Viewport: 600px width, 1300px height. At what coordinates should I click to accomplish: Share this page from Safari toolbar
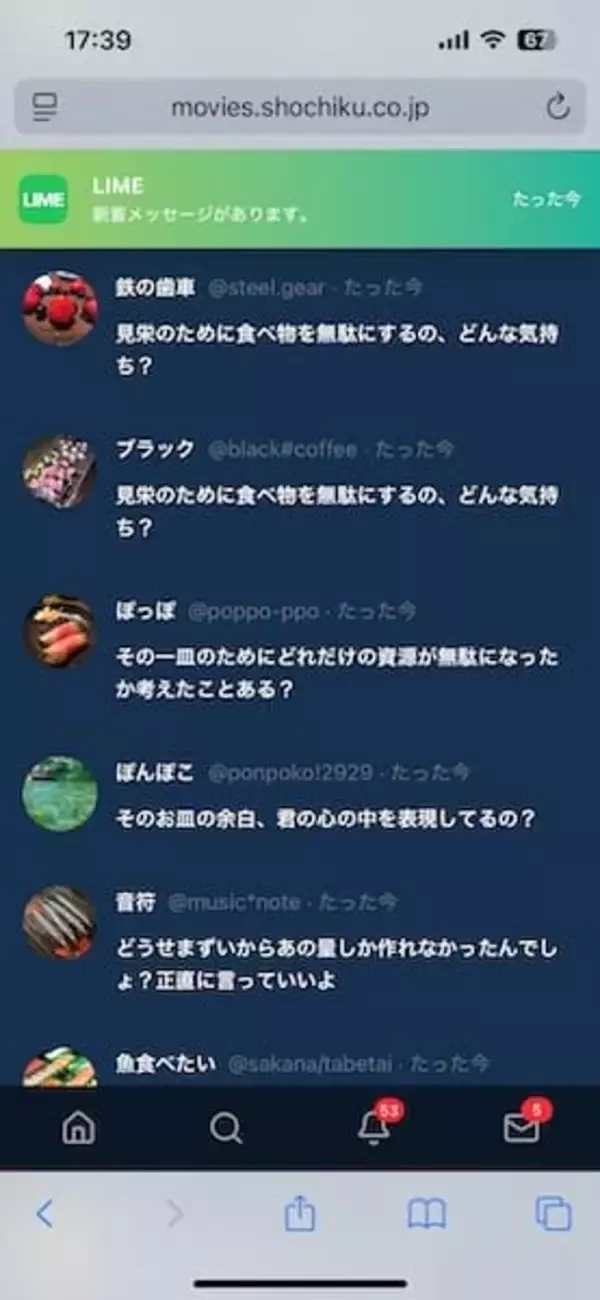(x=300, y=1214)
